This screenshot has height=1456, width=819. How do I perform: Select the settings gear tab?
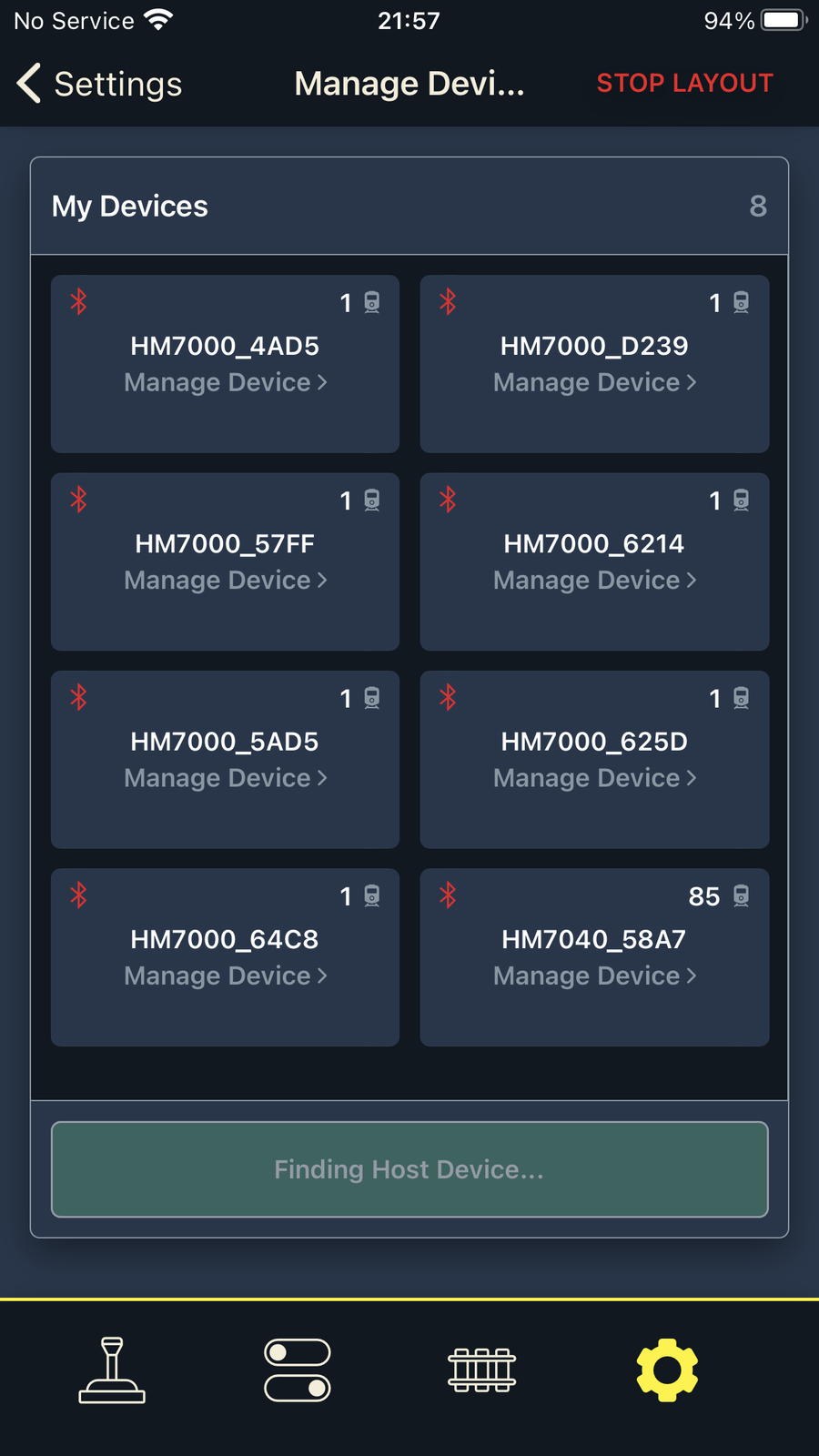coord(667,1370)
